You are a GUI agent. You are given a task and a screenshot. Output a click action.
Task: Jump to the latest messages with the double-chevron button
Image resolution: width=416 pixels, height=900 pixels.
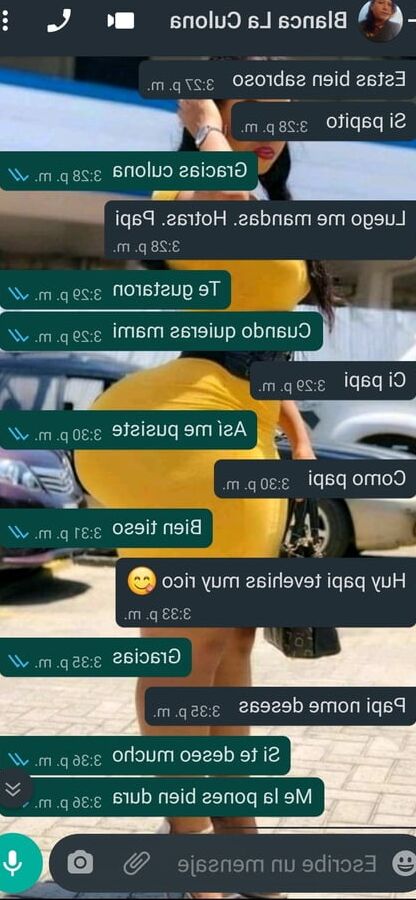14,790
